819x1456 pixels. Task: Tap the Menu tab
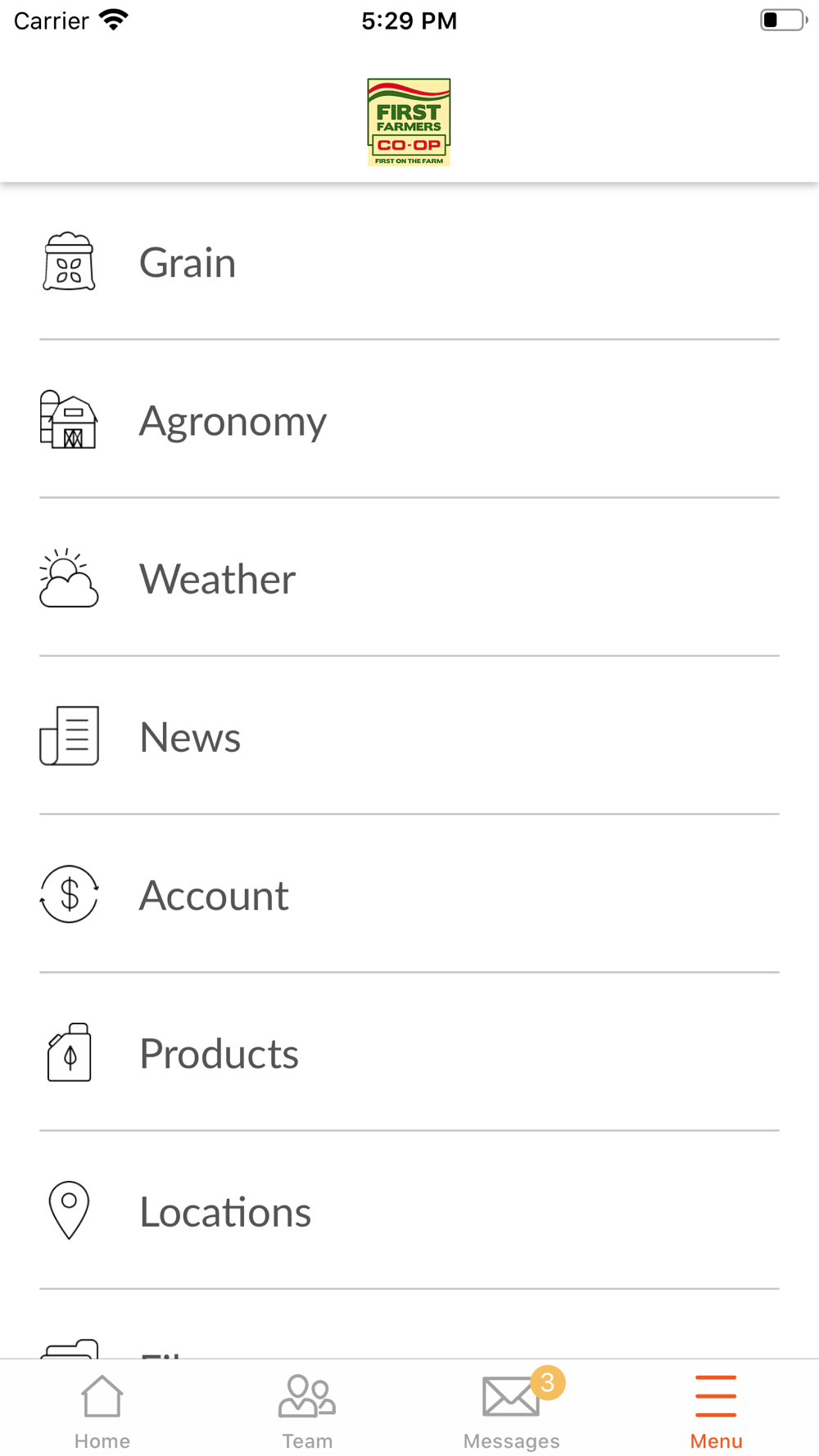[716, 1410]
